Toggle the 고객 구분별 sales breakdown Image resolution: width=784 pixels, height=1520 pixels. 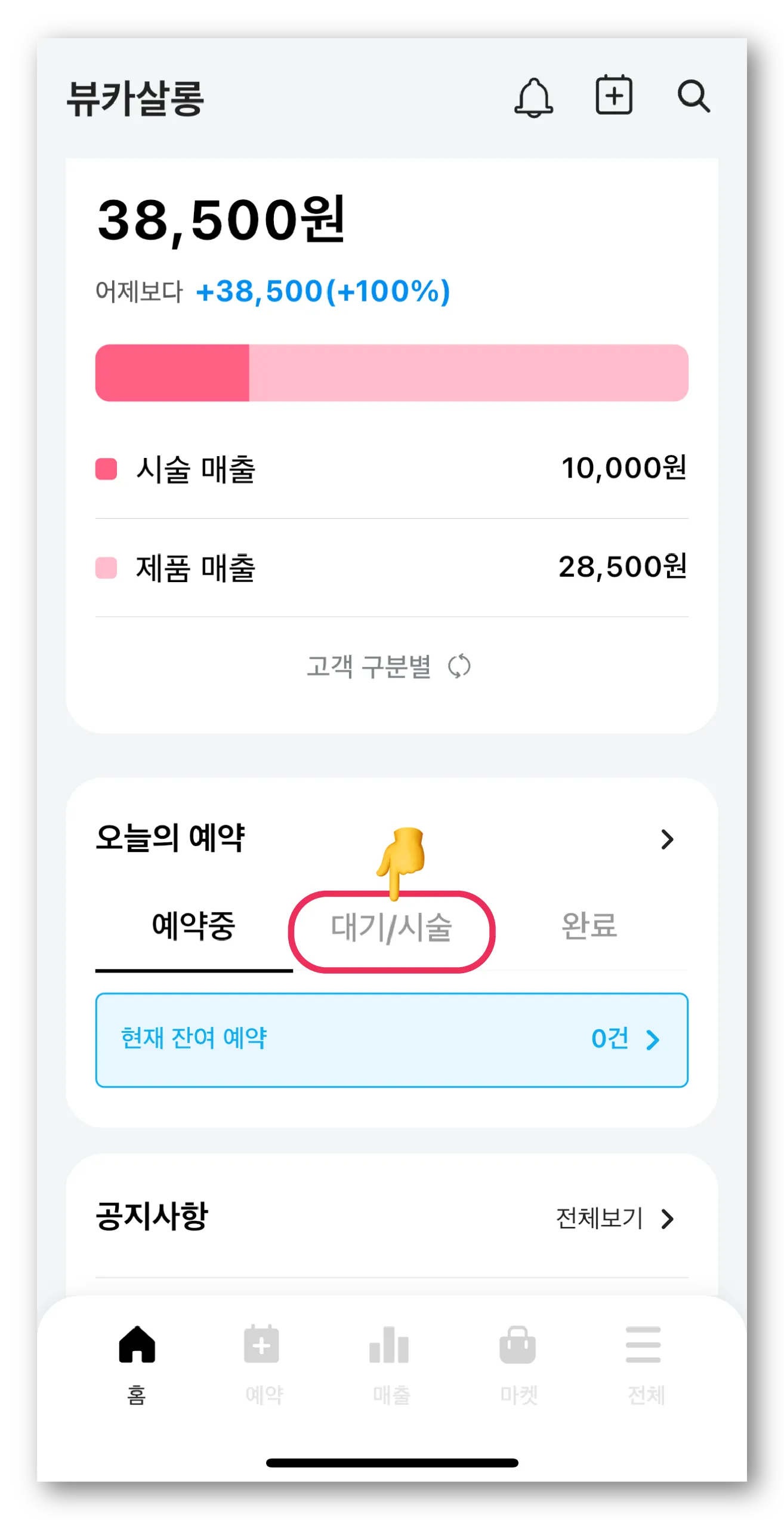(x=388, y=666)
